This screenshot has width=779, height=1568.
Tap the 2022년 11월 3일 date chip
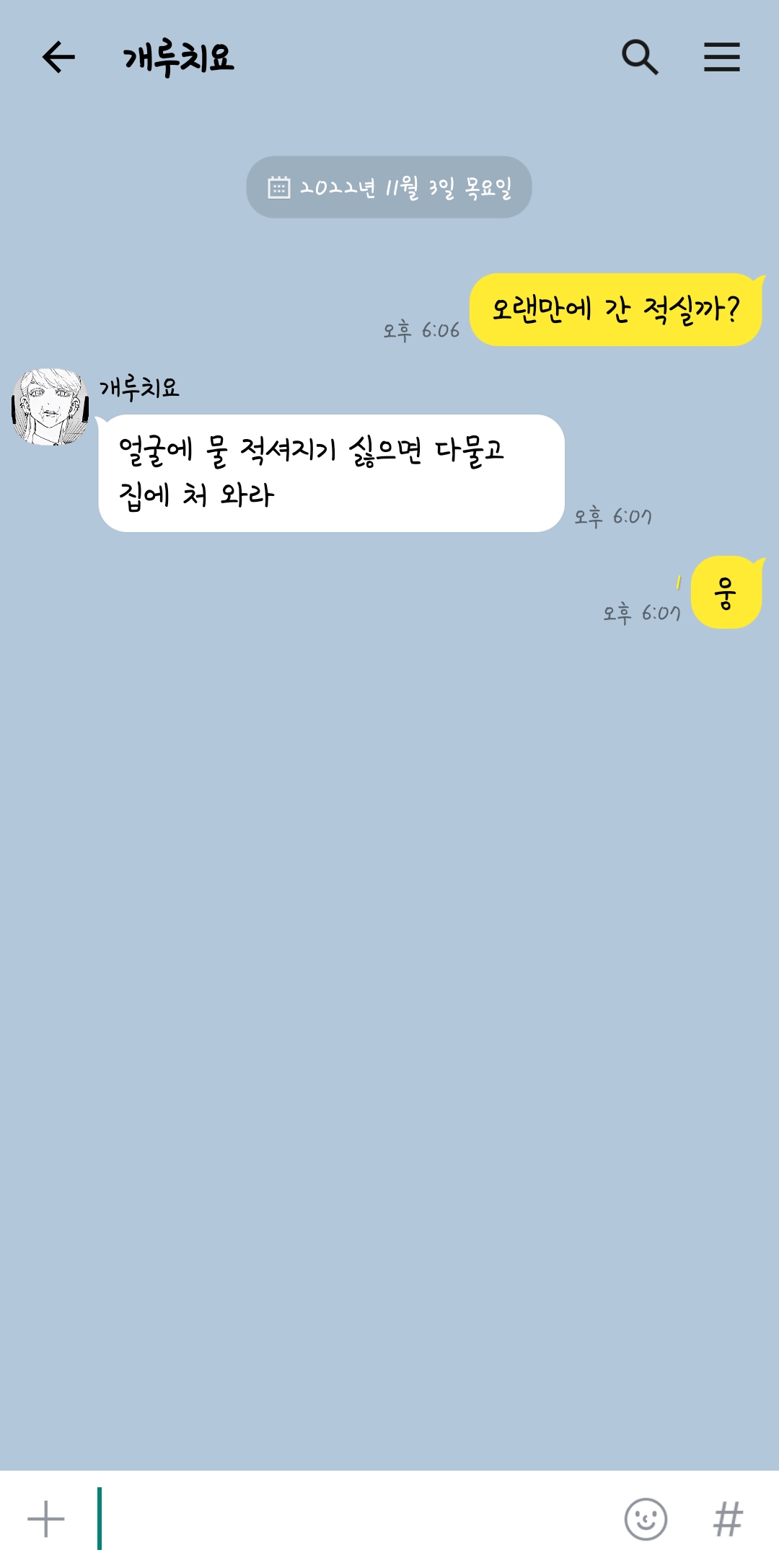pyautogui.click(x=389, y=187)
